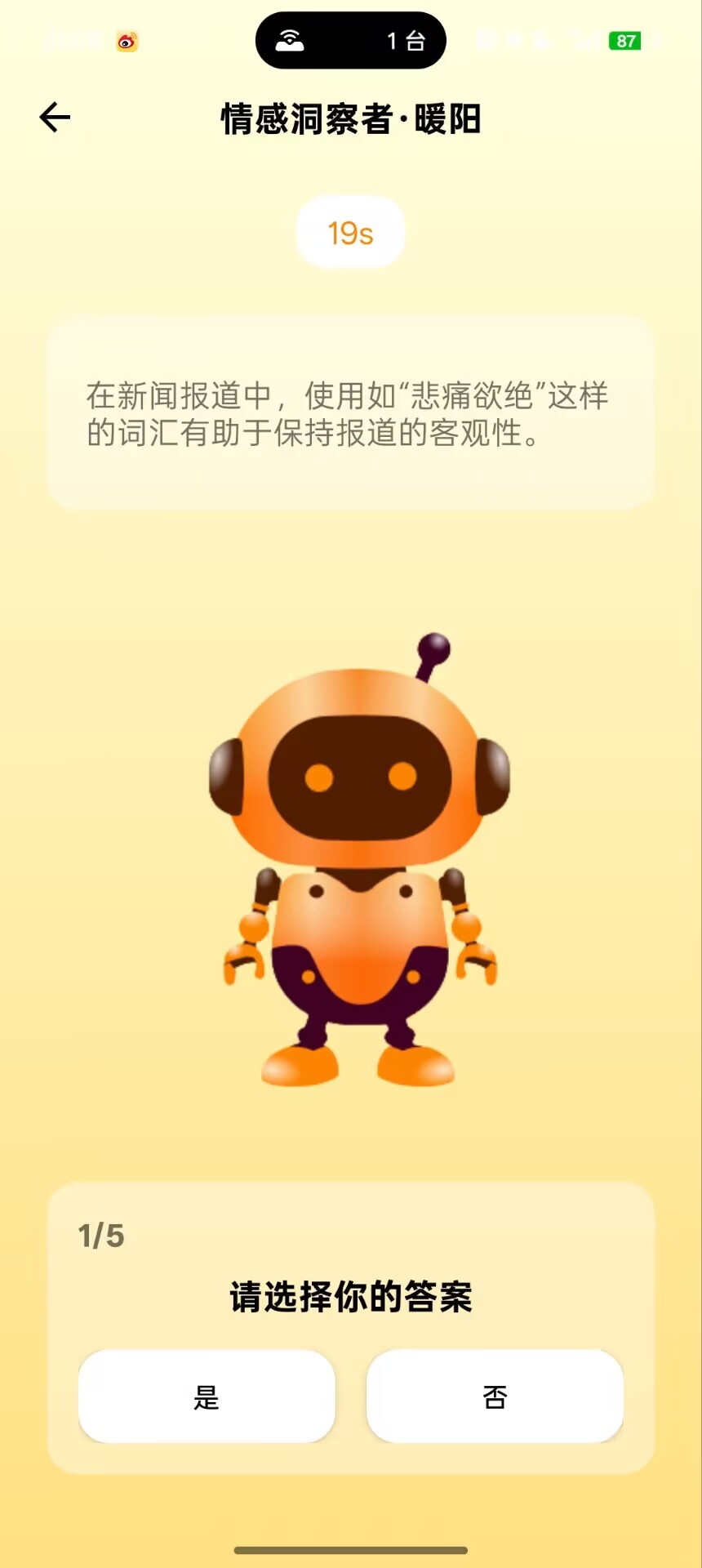Select 否 as your answer

click(495, 1396)
